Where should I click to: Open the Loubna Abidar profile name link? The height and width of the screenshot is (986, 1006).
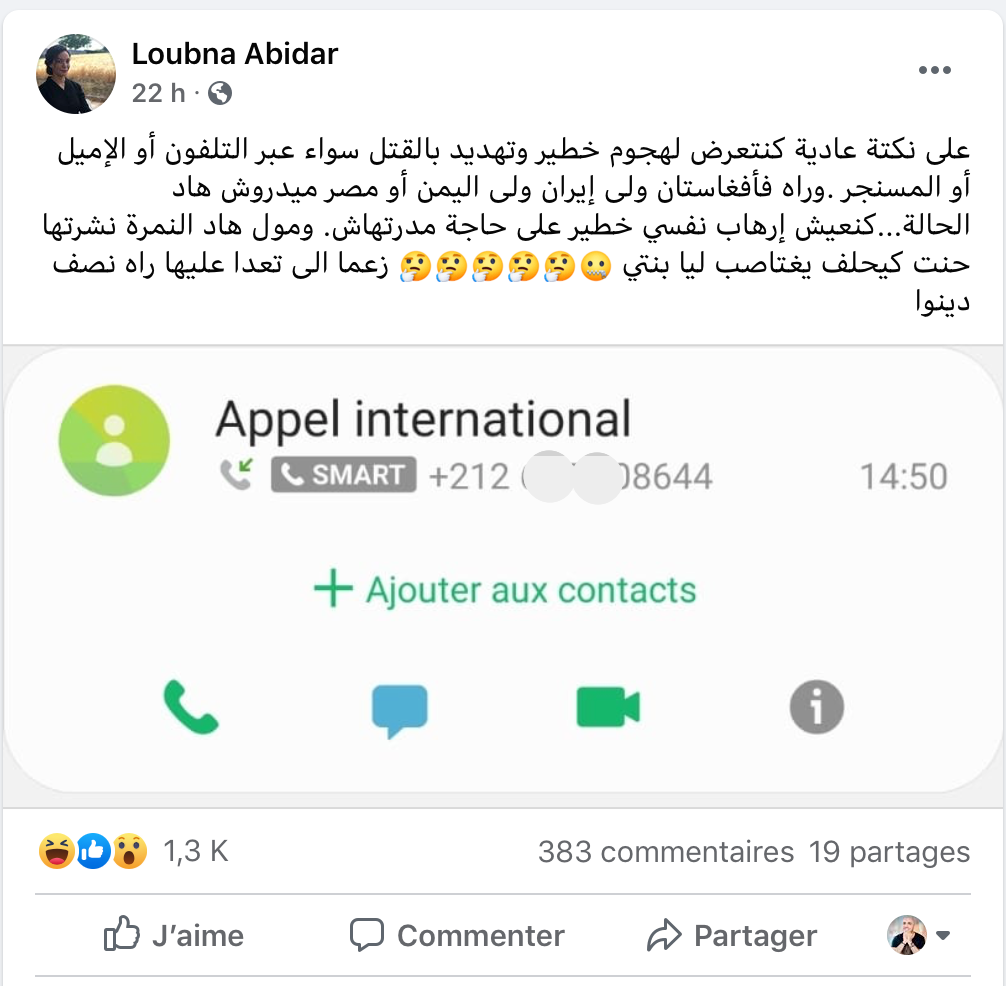[x=234, y=54]
